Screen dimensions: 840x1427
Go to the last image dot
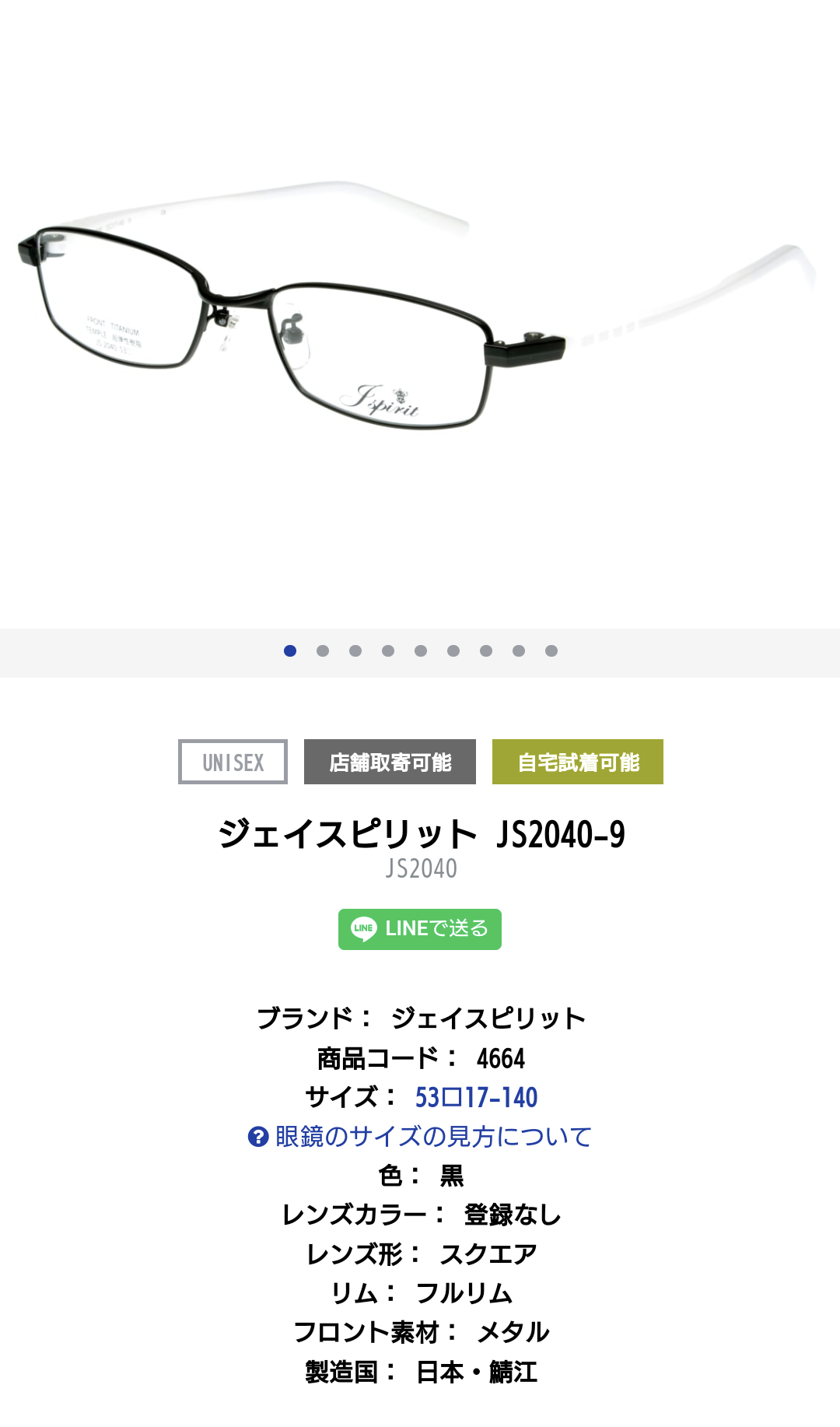pyautogui.click(x=551, y=651)
